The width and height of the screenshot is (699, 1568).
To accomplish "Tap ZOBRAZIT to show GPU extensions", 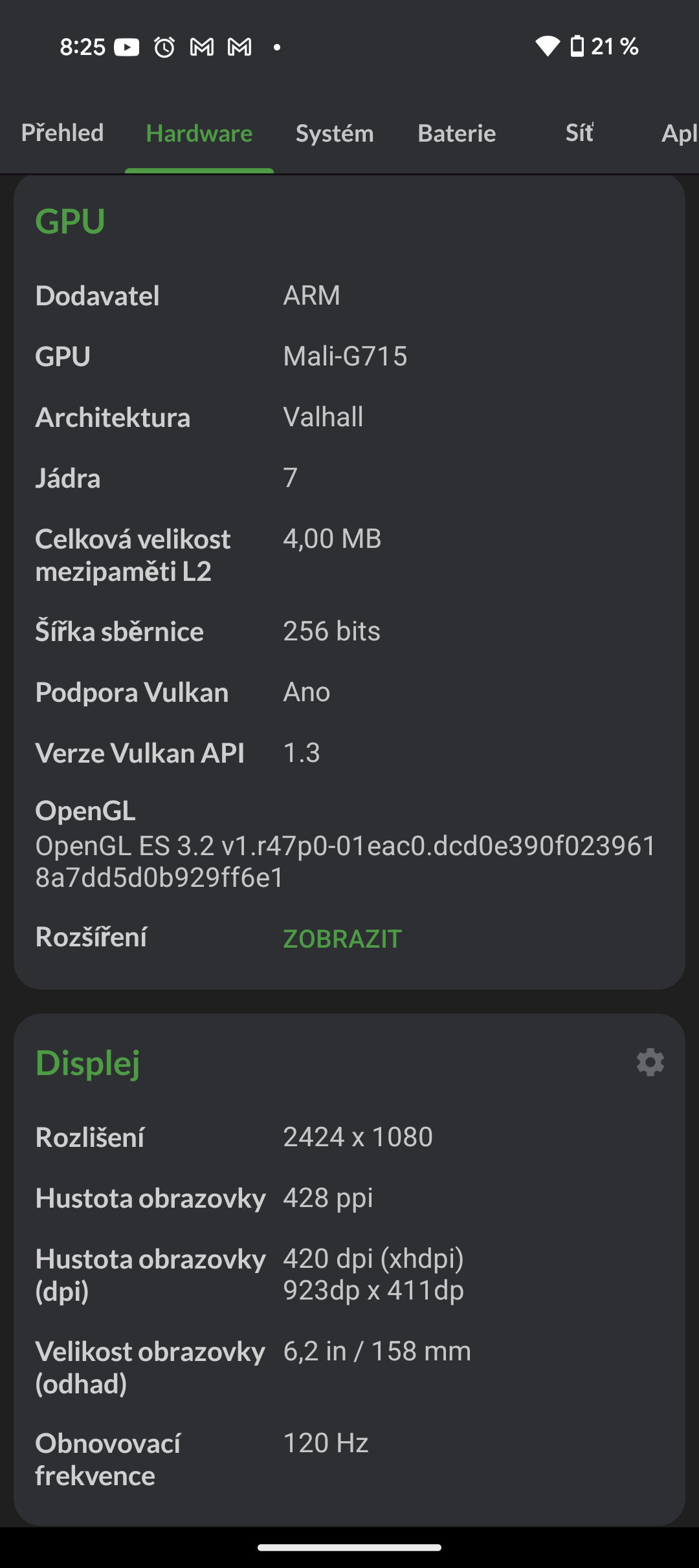I will tap(342, 939).
